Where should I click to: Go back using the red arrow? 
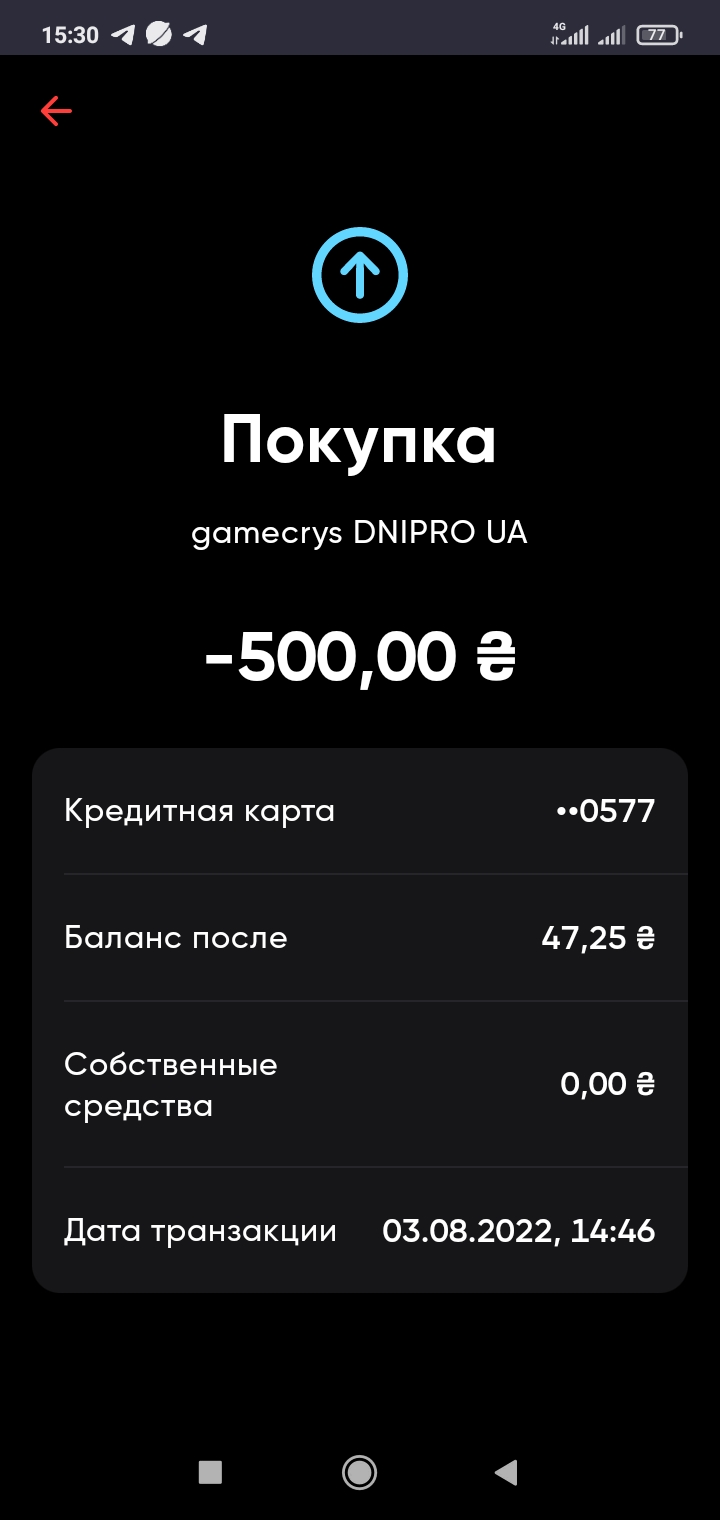coord(56,111)
